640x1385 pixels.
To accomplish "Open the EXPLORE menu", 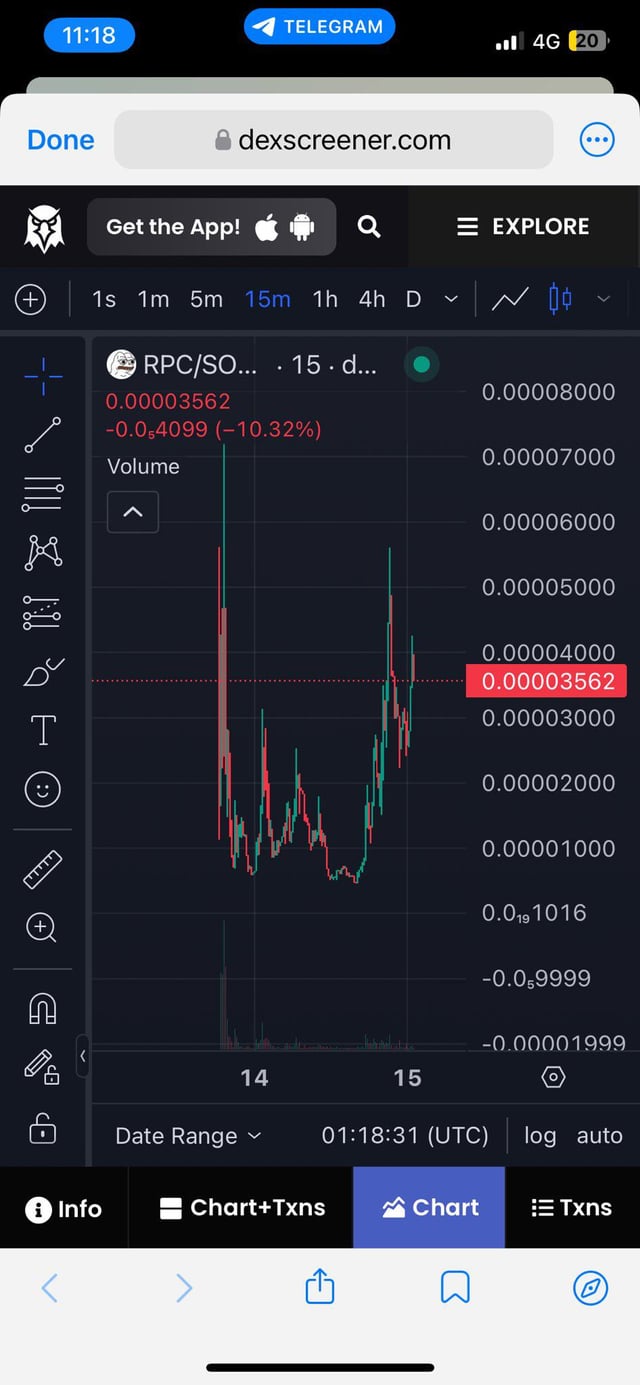I will pos(524,227).
